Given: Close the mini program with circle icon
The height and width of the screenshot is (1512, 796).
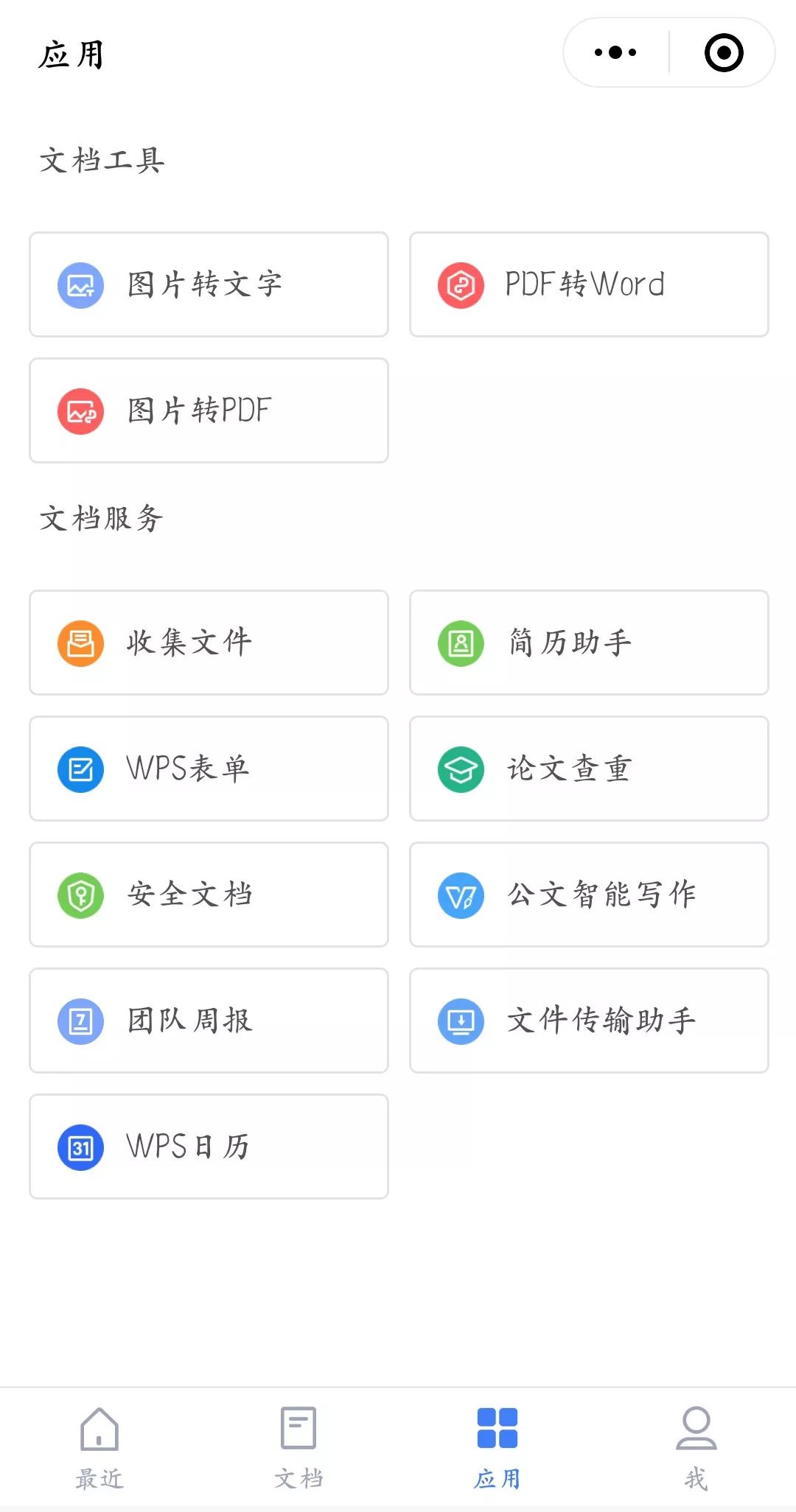Looking at the screenshot, I should click(724, 52).
